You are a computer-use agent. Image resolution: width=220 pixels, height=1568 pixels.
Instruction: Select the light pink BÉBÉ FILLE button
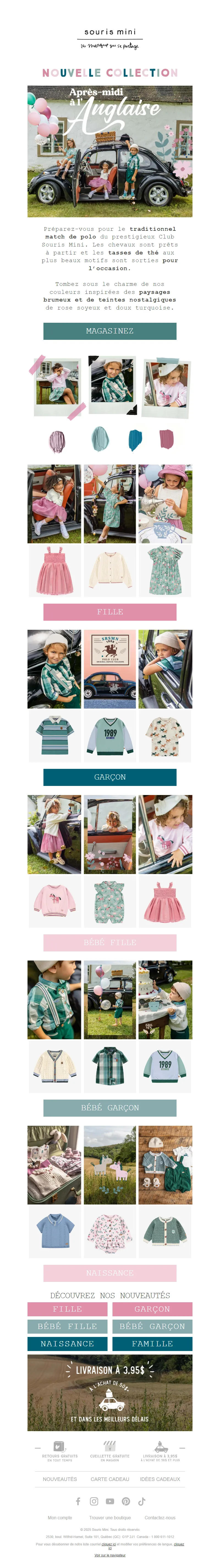pos(109,942)
